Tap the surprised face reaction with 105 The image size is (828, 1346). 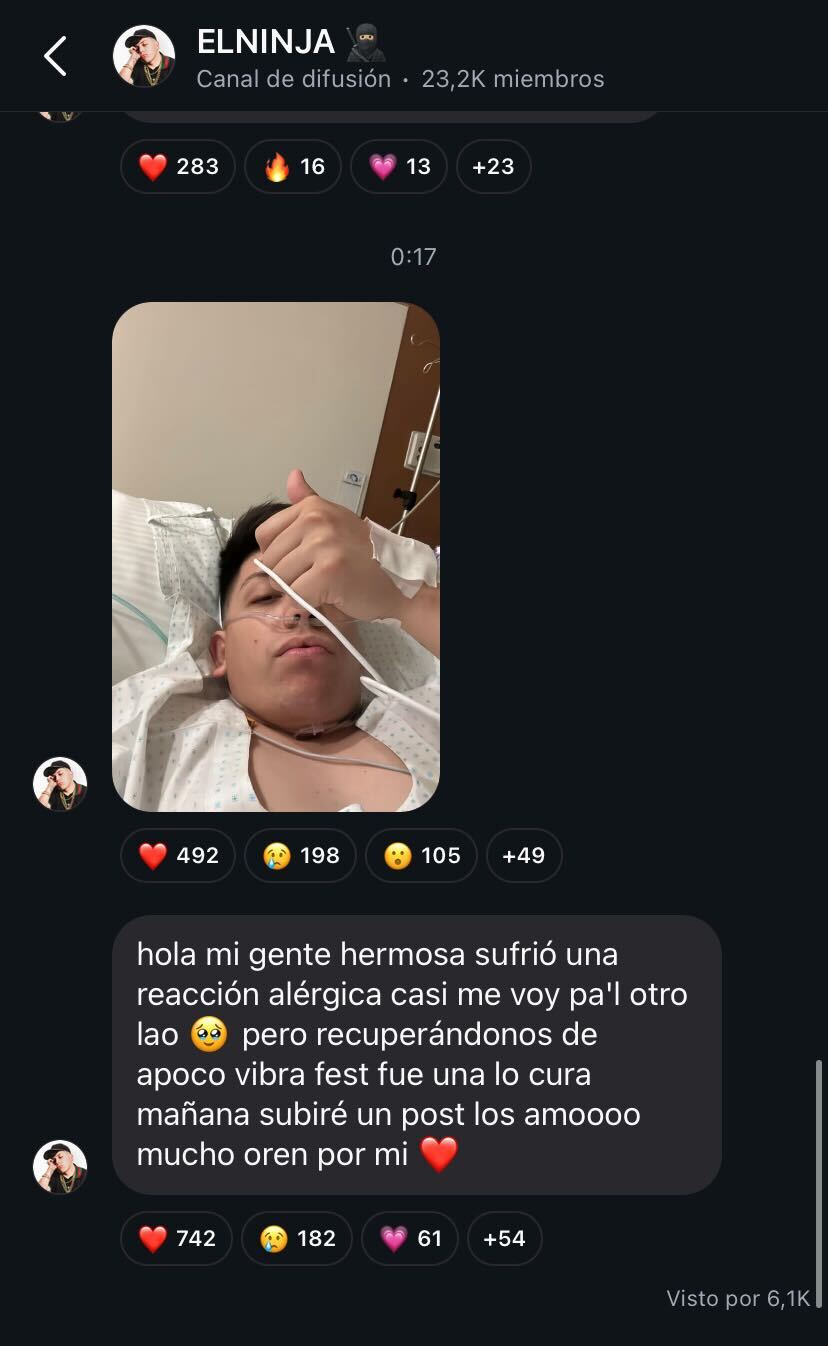(421, 855)
